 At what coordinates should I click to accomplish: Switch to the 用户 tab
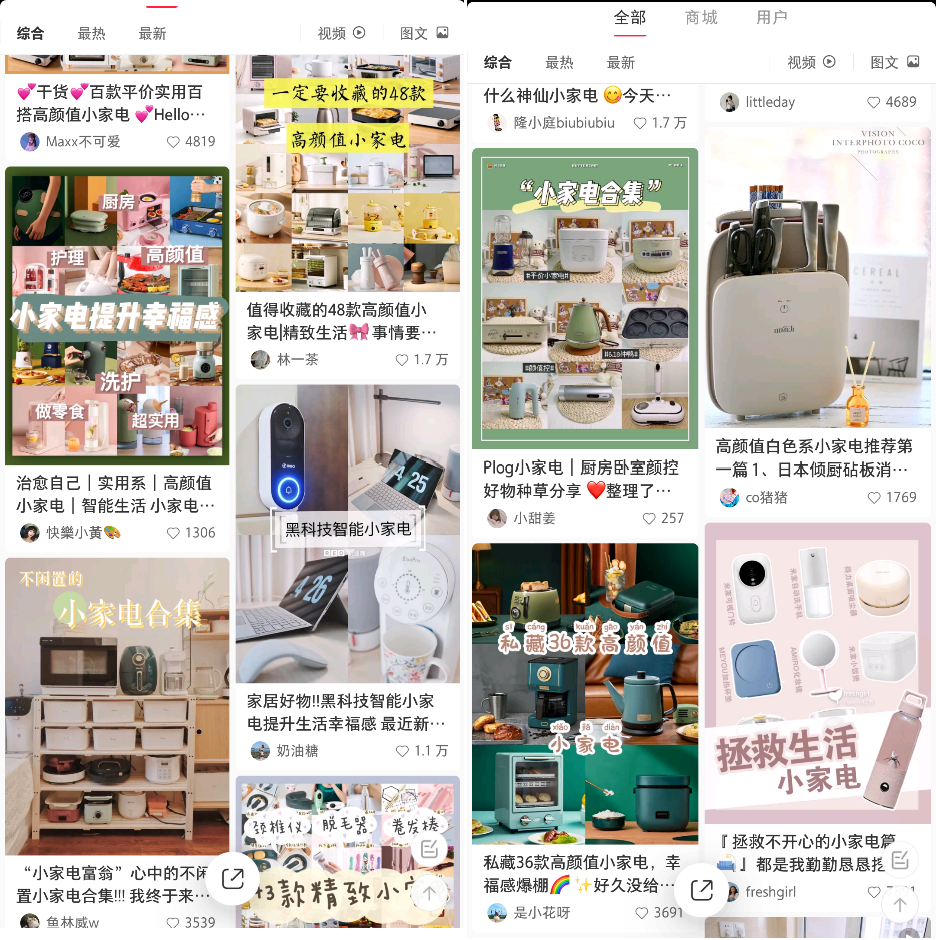point(771,18)
